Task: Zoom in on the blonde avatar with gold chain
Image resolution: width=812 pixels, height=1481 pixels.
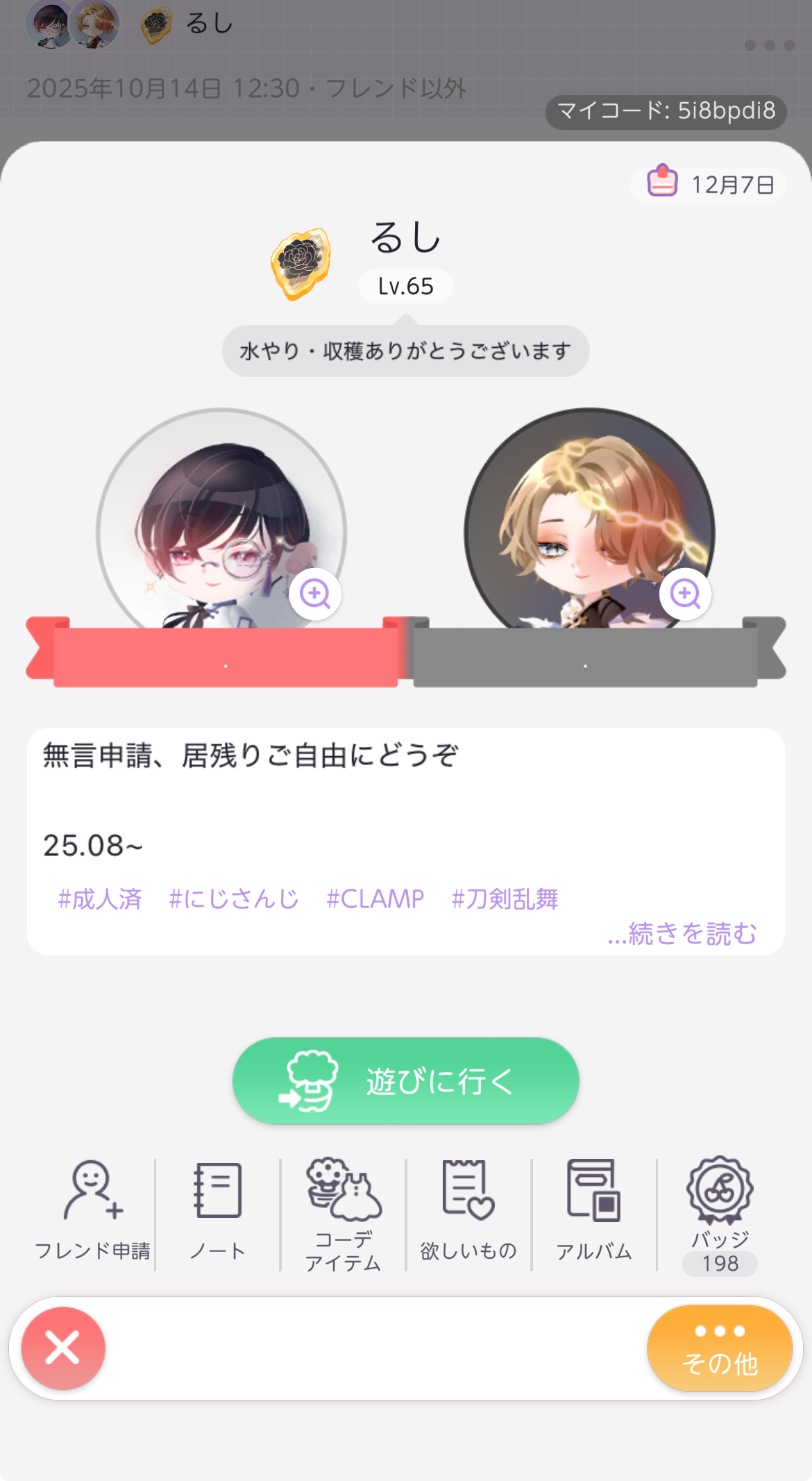Action: coord(685,594)
